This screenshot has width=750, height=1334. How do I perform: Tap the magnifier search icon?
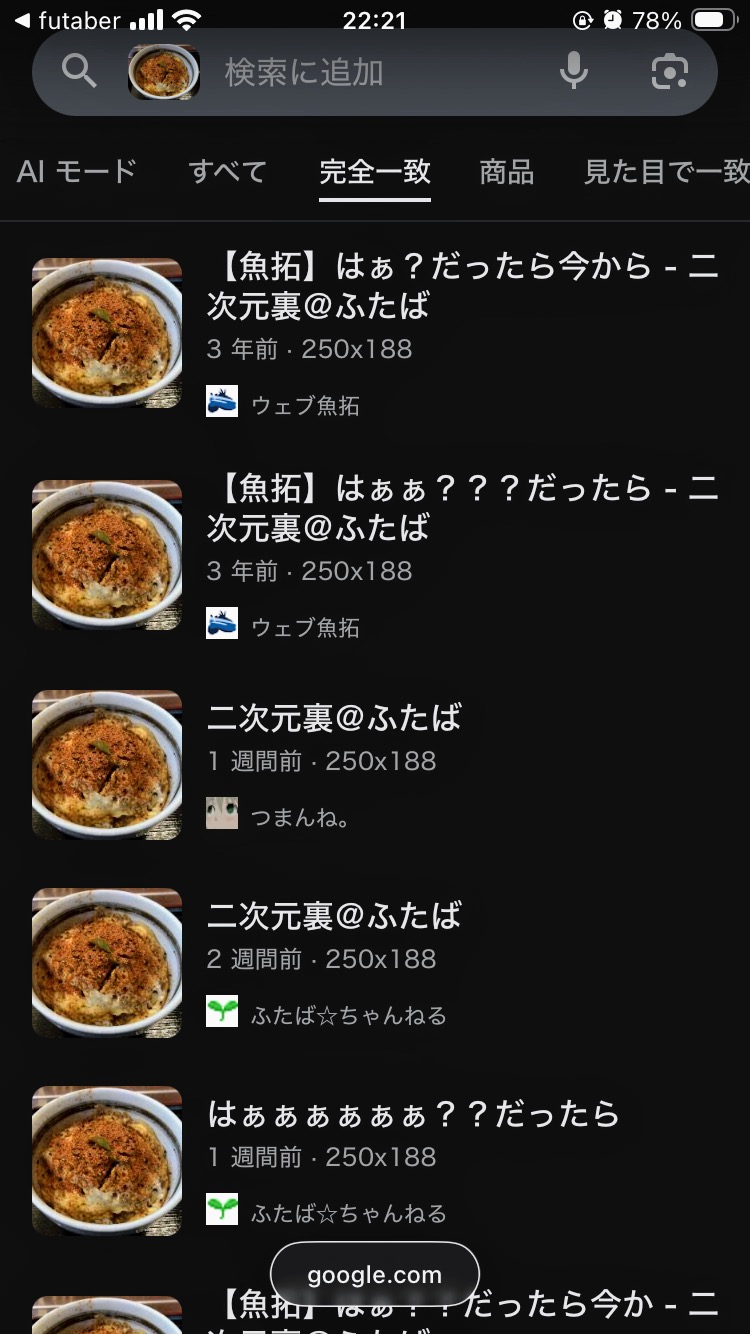(78, 71)
